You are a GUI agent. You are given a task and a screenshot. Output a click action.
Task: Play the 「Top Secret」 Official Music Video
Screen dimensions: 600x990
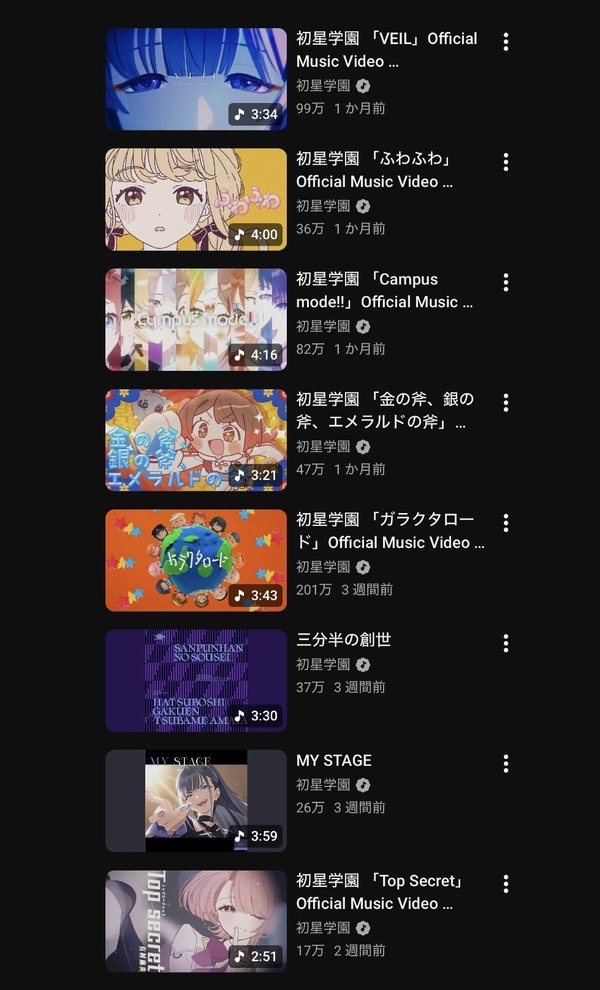pos(196,921)
